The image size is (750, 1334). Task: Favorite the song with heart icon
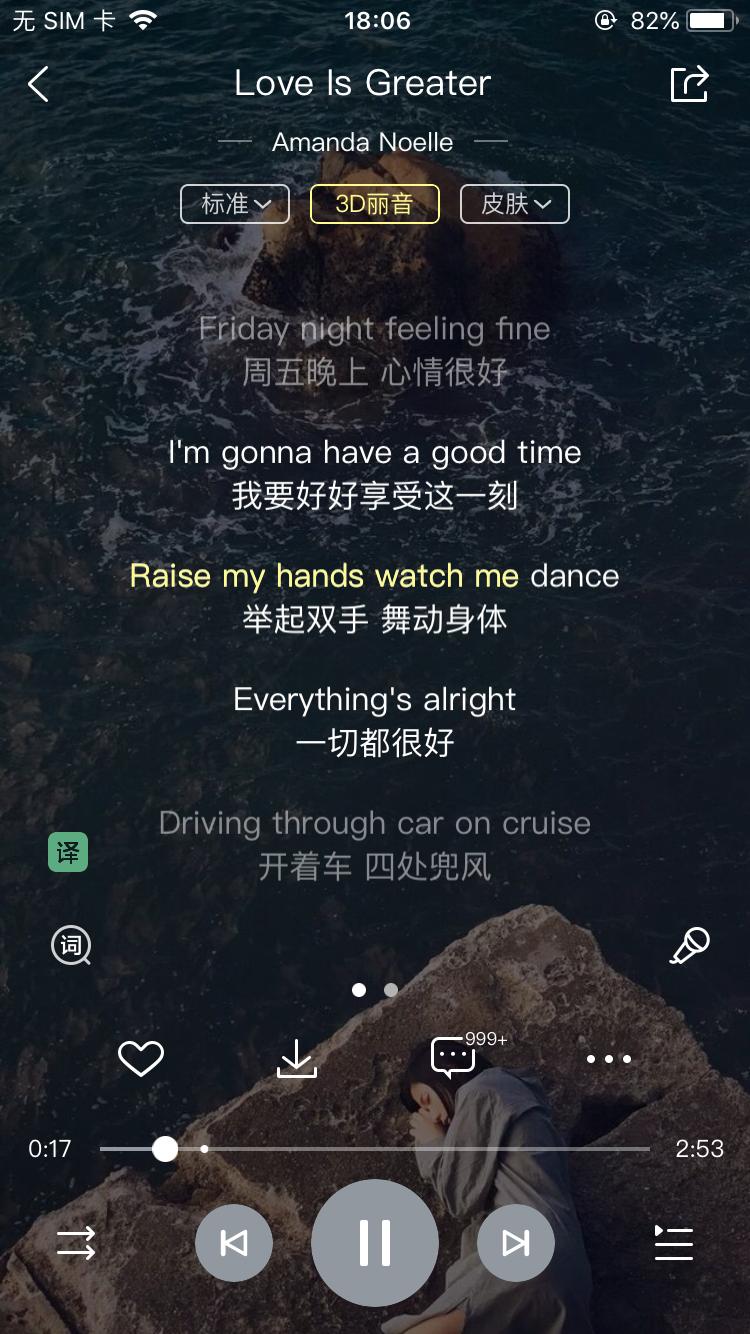pos(141,1058)
